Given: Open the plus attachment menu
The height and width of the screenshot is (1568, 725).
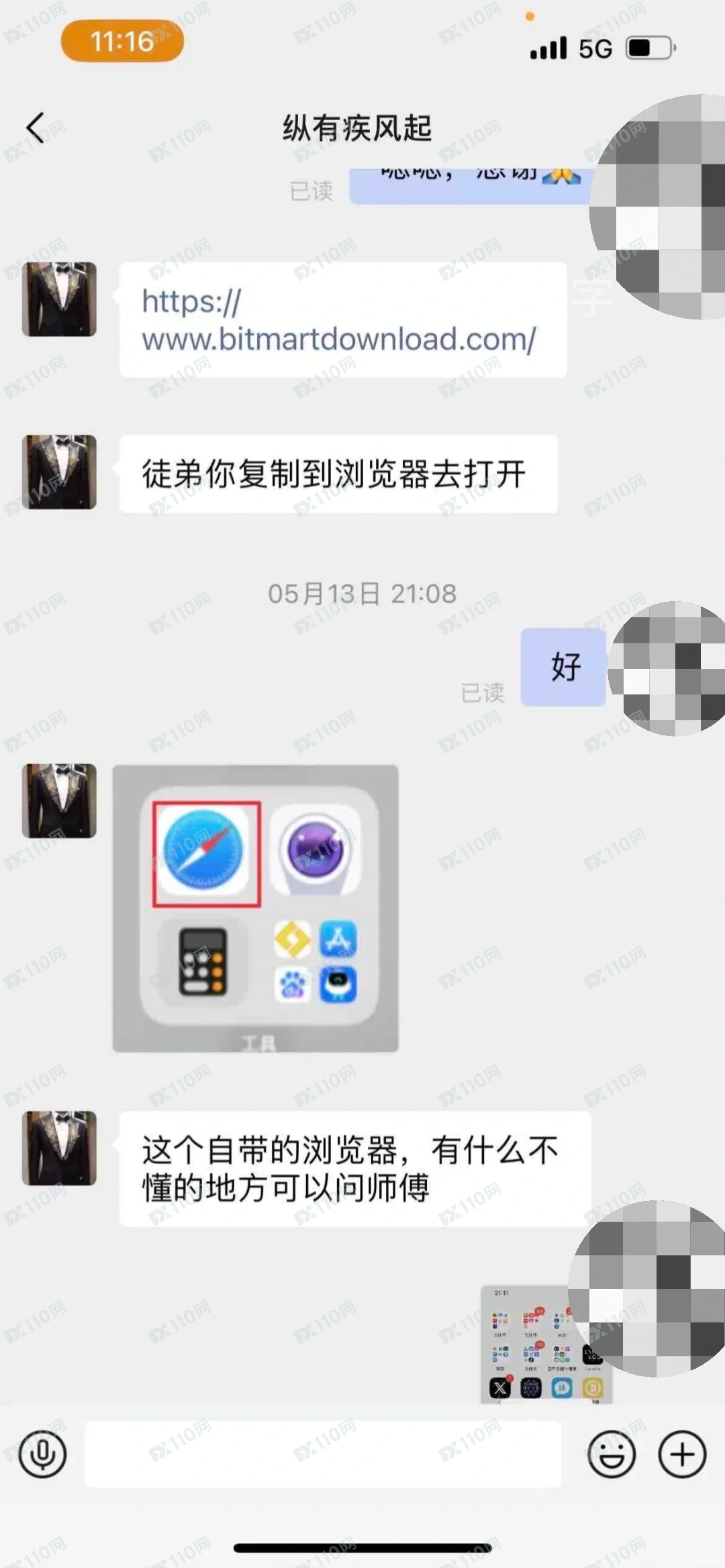Looking at the screenshot, I should pos(682,1455).
